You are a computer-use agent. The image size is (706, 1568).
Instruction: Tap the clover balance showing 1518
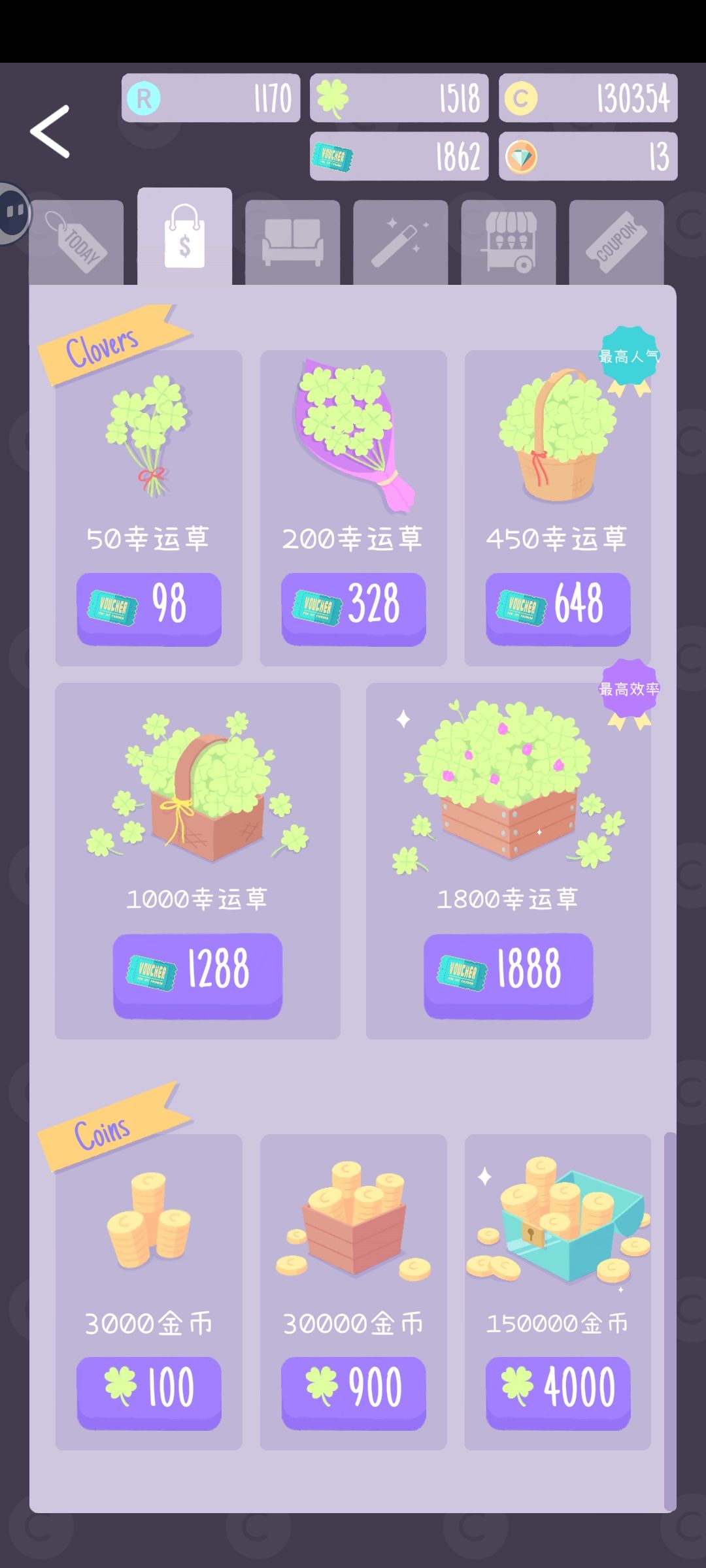click(x=399, y=98)
